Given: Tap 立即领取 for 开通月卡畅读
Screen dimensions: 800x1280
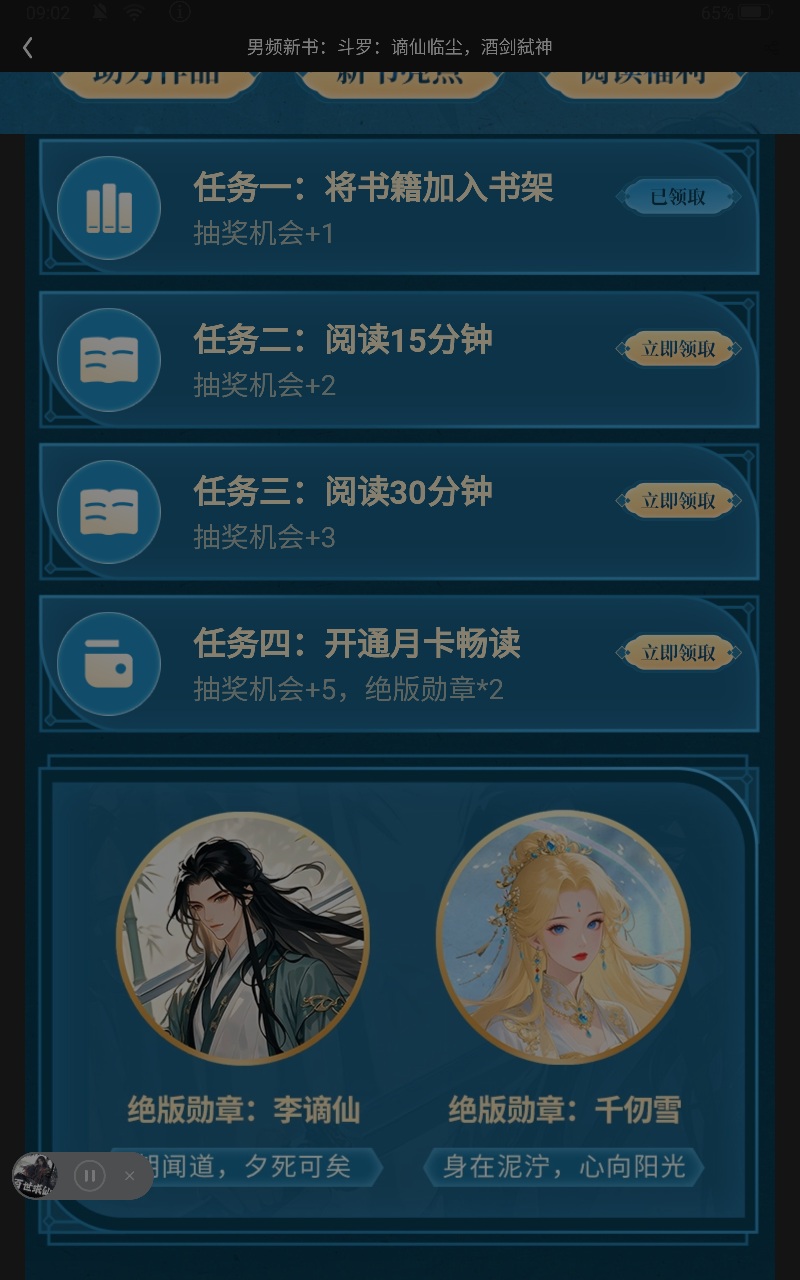Looking at the screenshot, I should [x=678, y=653].
